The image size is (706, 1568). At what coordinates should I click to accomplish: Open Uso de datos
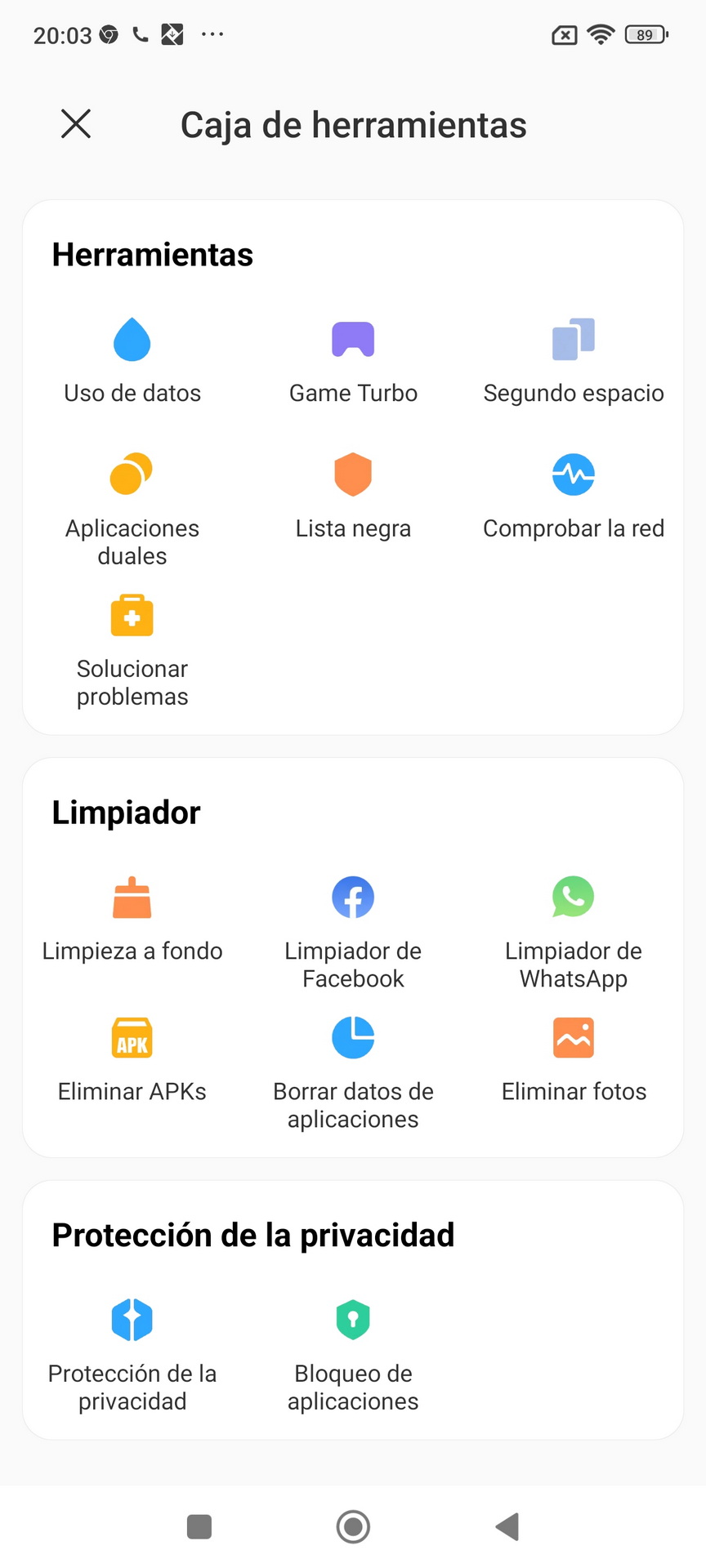[132, 361]
